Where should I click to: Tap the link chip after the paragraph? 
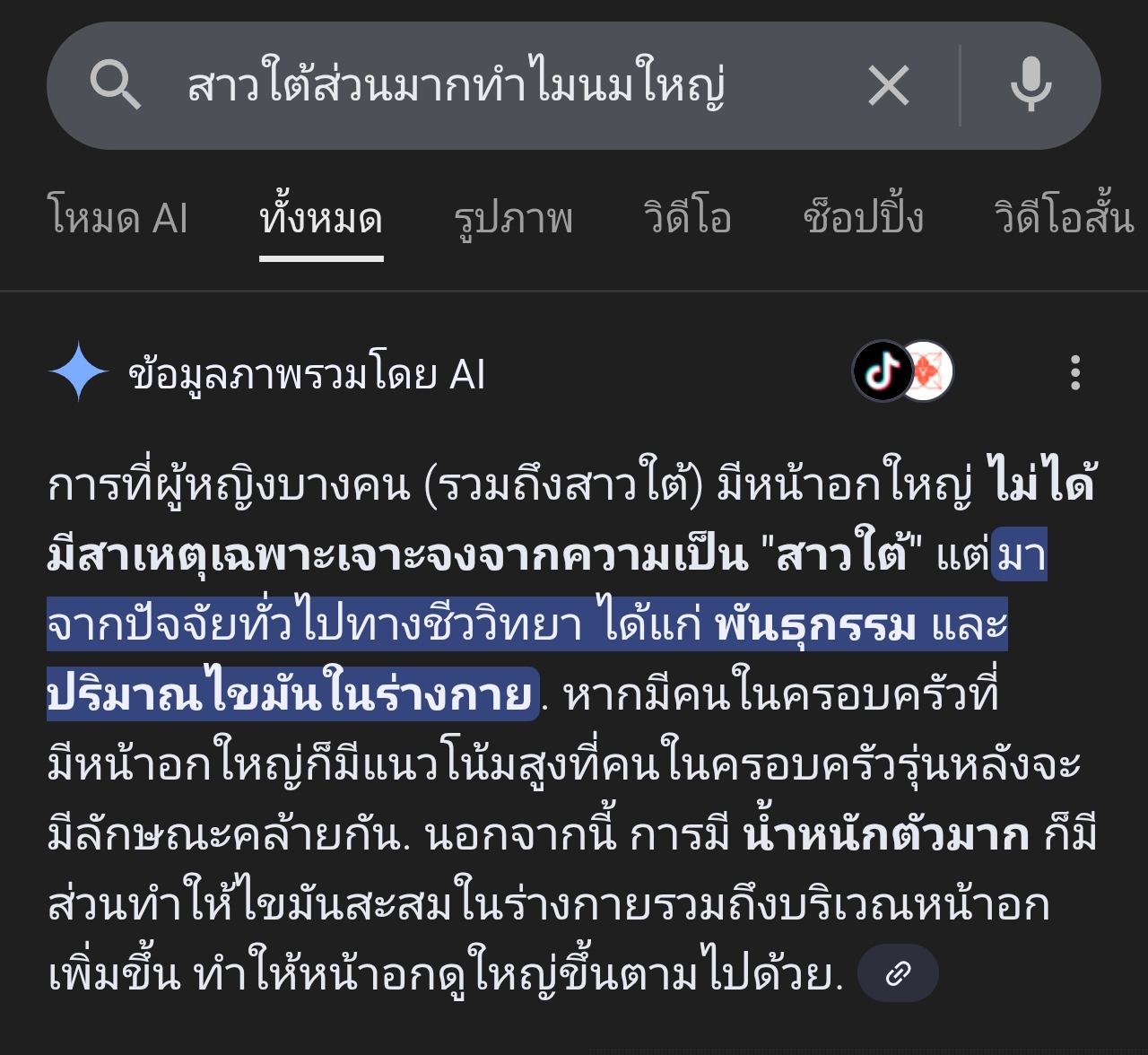point(898,973)
